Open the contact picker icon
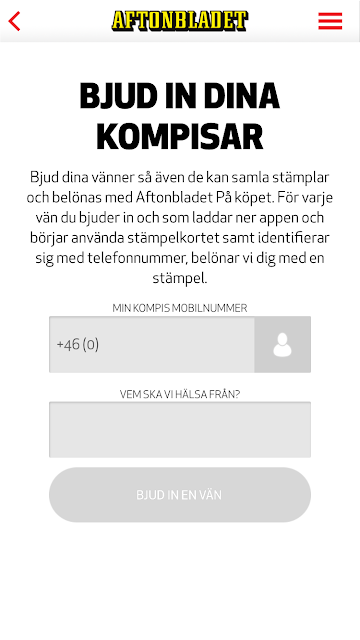Screen dimensions: 360x640 pyautogui.click(x=282, y=344)
